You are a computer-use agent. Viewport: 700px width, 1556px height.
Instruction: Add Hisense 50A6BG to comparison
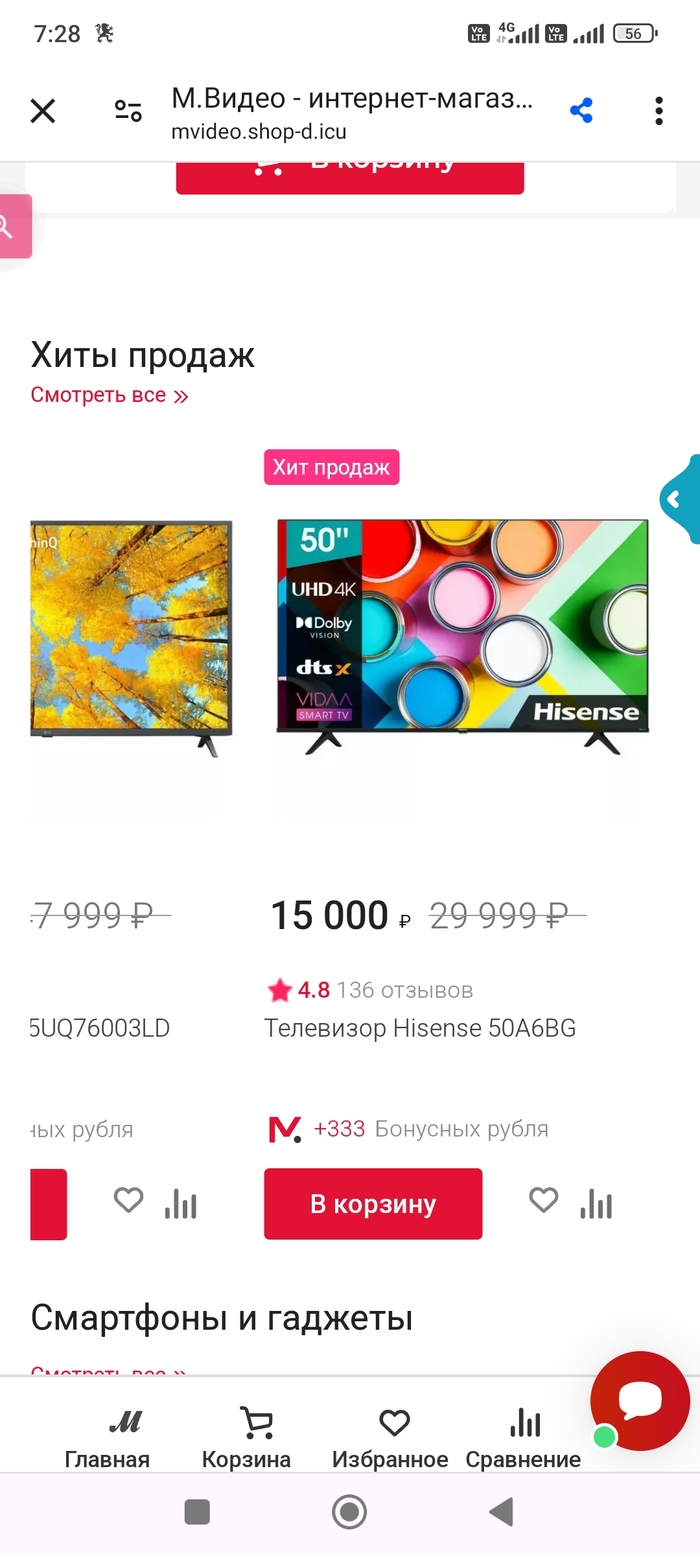pyautogui.click(x=596, y=1203)
